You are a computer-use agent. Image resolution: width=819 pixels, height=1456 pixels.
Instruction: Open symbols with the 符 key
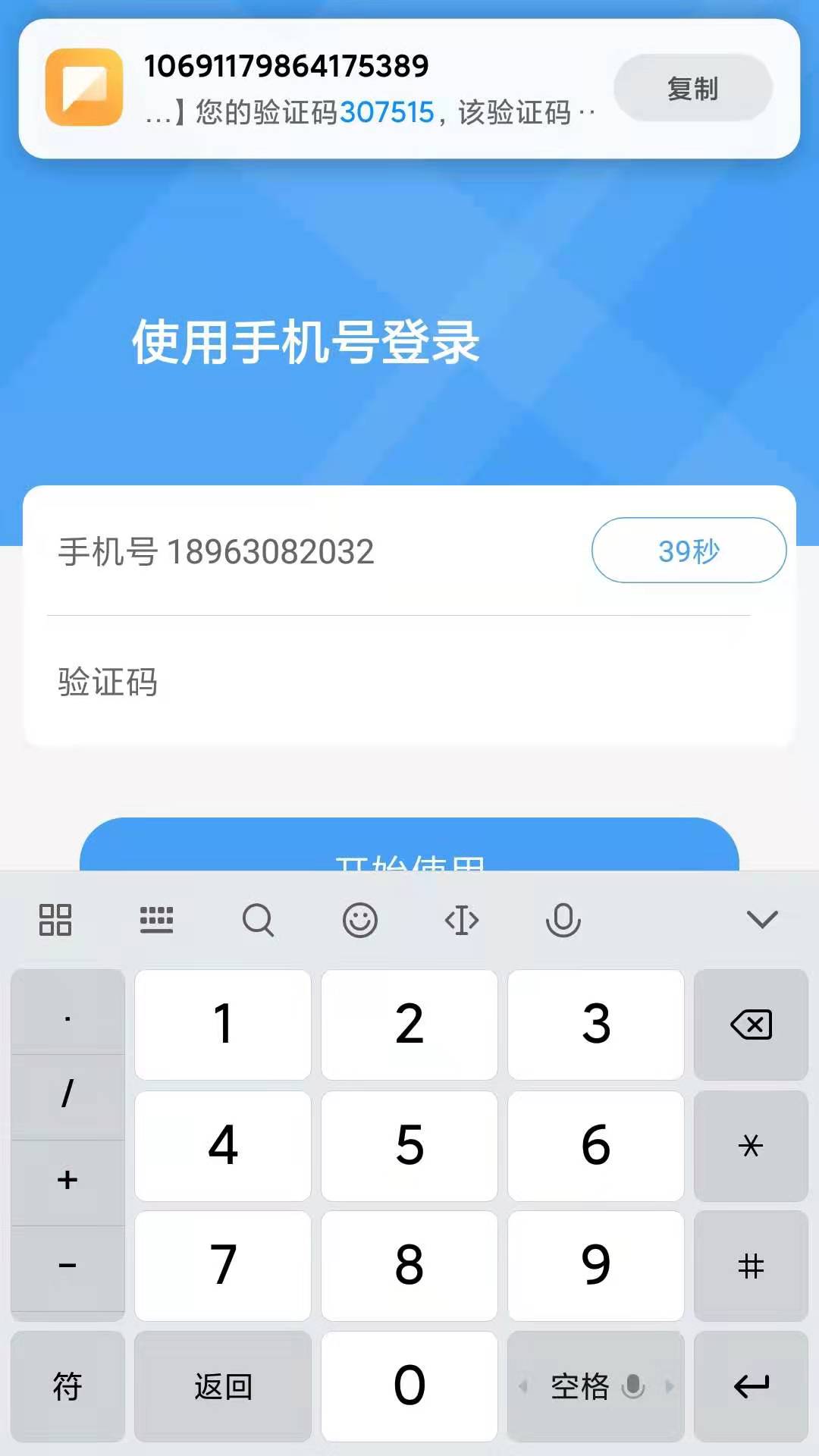tap(67, 1386)
